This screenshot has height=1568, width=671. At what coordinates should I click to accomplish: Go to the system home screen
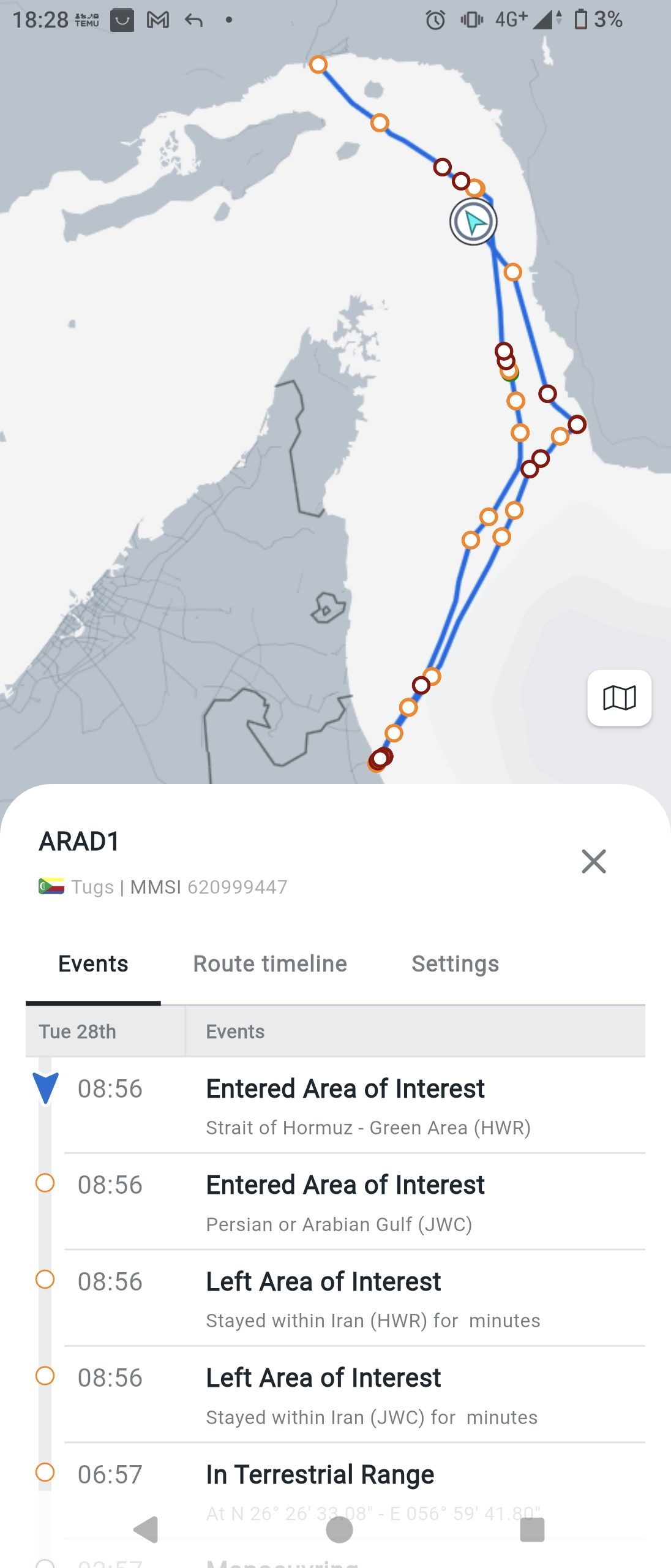pos(339,1529)
